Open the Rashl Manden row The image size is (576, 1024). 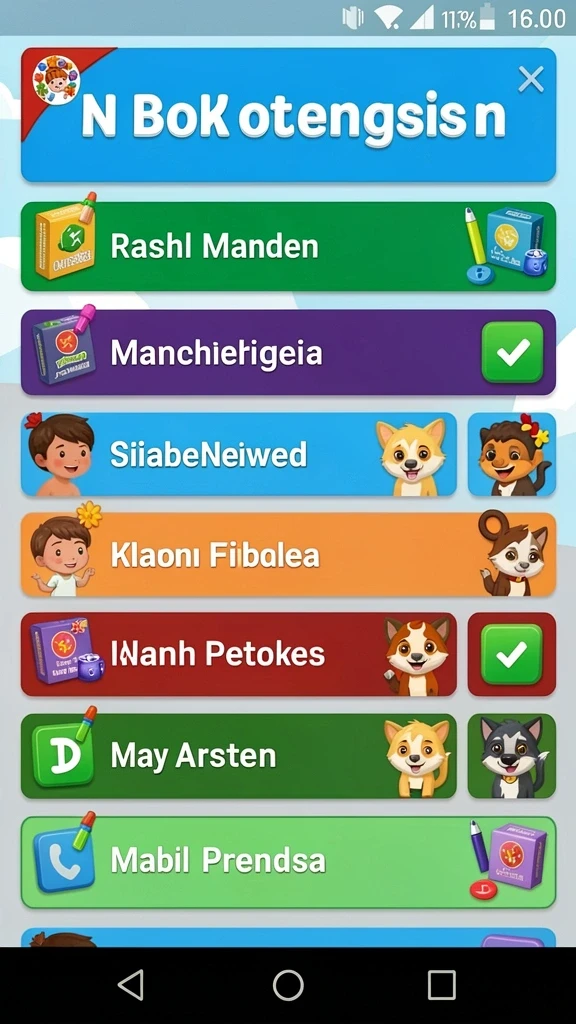point(288,246)
